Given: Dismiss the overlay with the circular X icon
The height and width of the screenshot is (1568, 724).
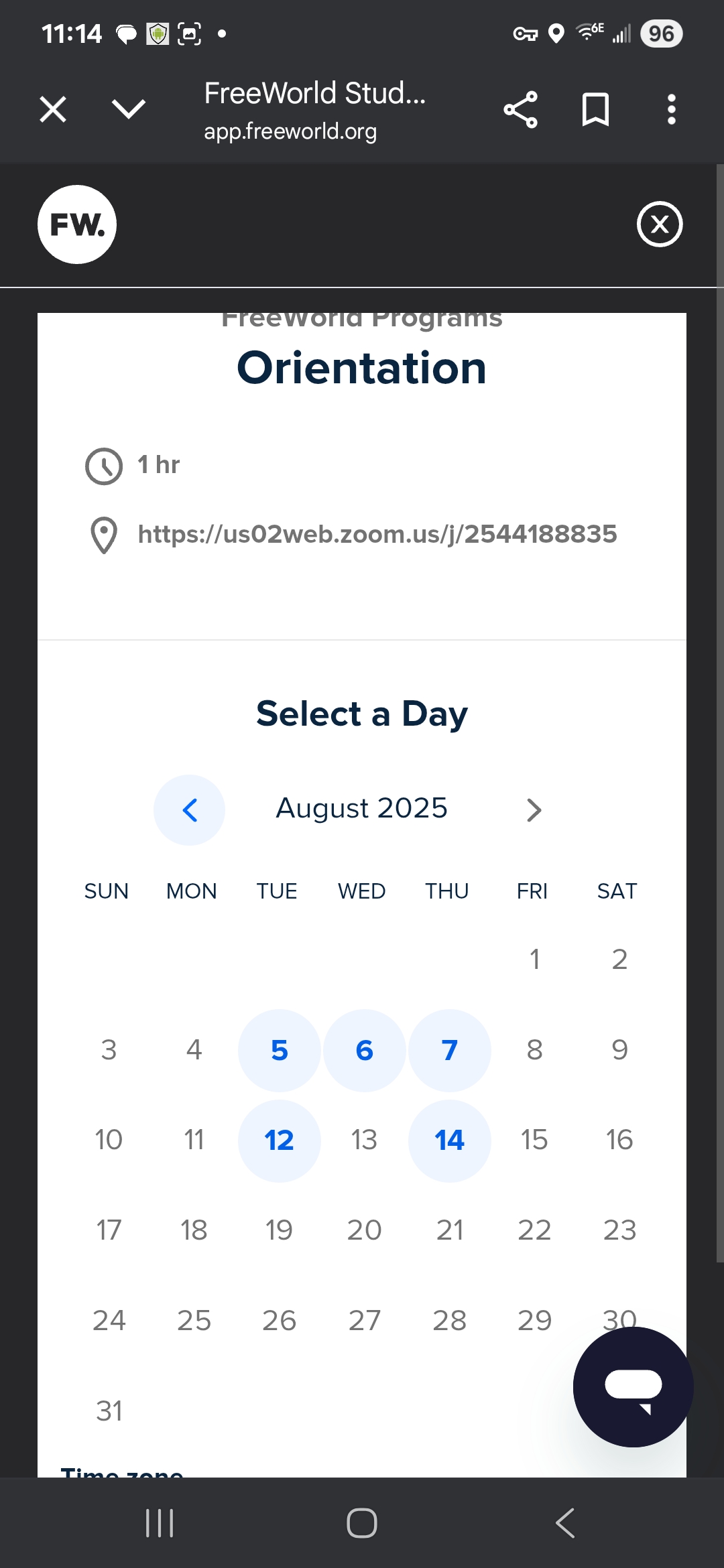Looking at the screenshot, I should (660, 224).
